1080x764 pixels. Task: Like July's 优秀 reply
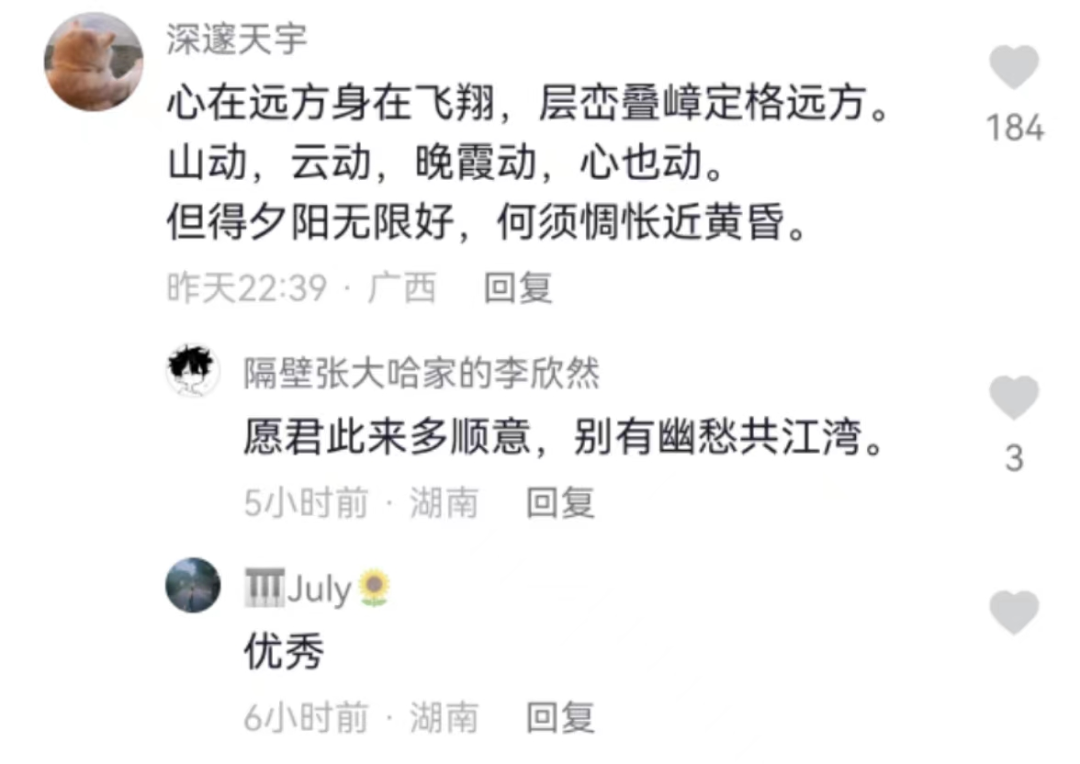pyautogui.click(x=1014, y=612)
